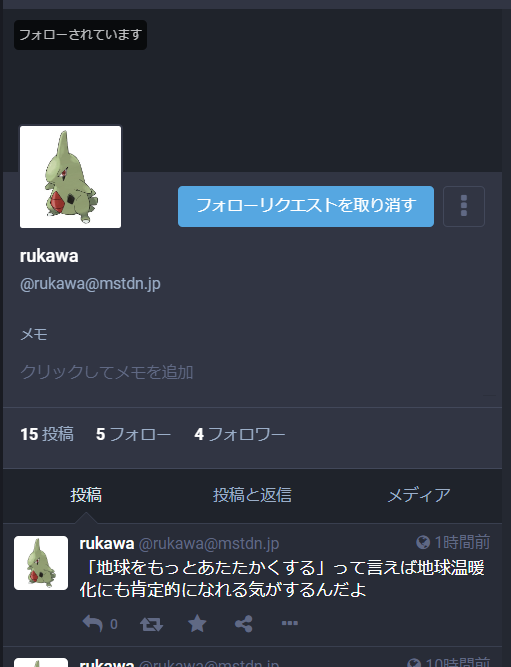Switch to the 投稿 tab
The height and width of the screenshot is (667, 511).
[x=86, y=495]
